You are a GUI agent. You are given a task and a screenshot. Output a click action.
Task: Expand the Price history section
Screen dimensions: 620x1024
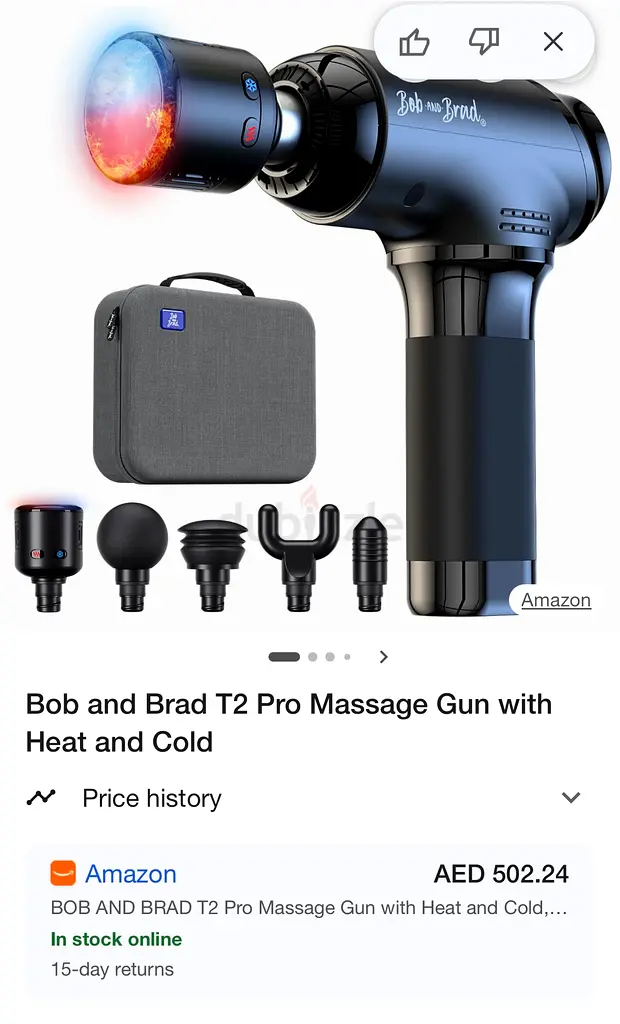click(x=310, y=798)
